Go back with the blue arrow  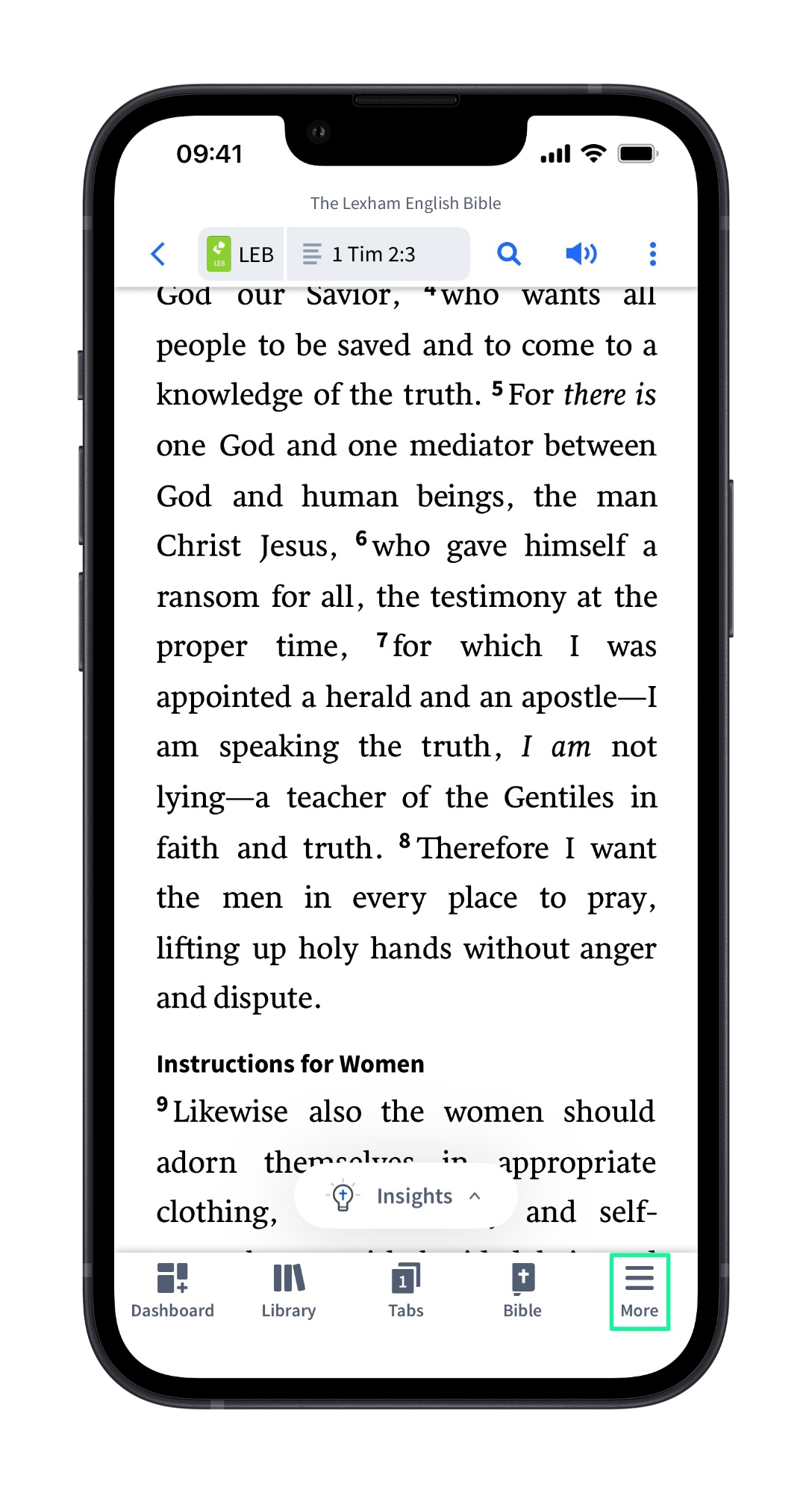pyautogui.click(x=158, y=255)
